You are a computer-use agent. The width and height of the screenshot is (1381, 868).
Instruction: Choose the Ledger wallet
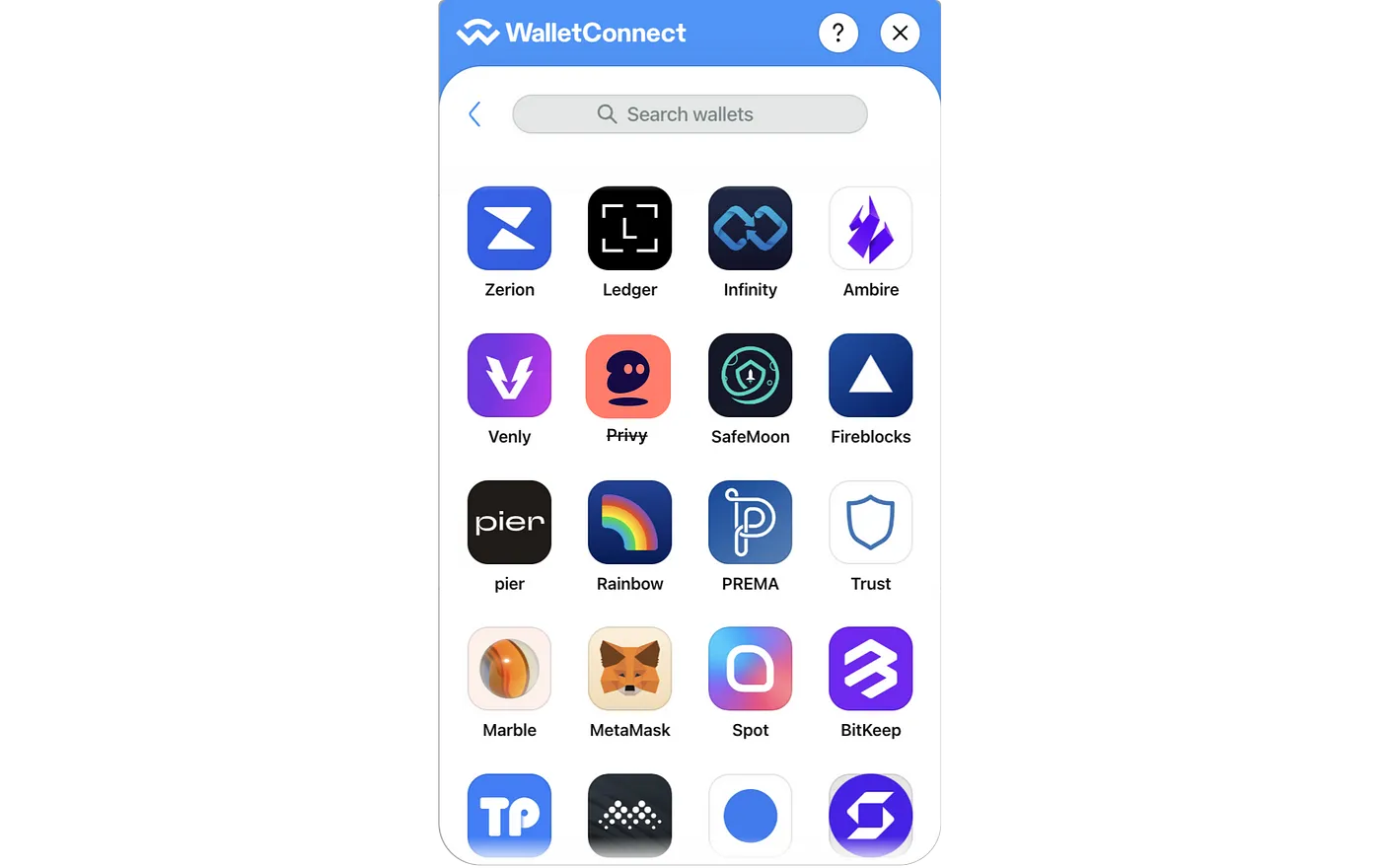[629, 229]
